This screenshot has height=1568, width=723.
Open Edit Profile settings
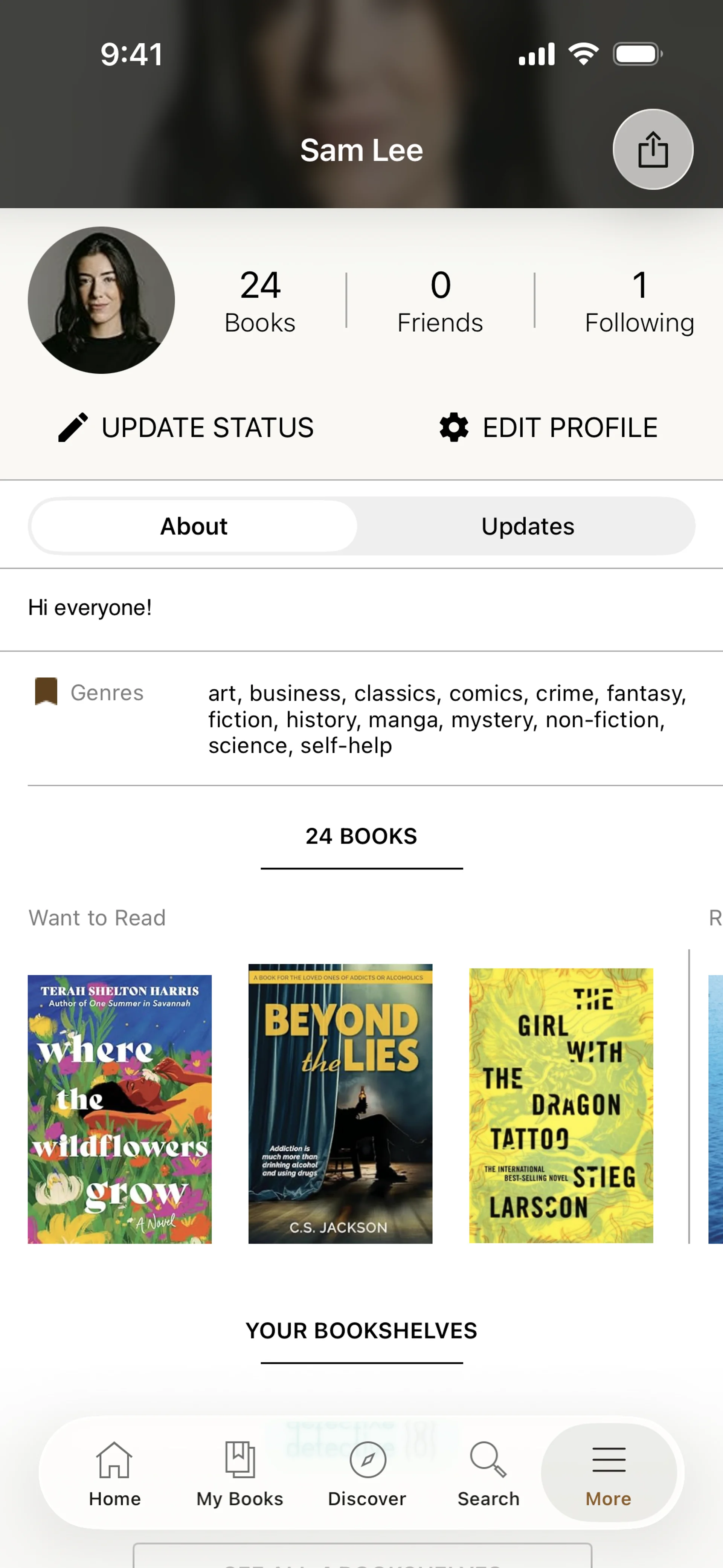pos(548,427)
